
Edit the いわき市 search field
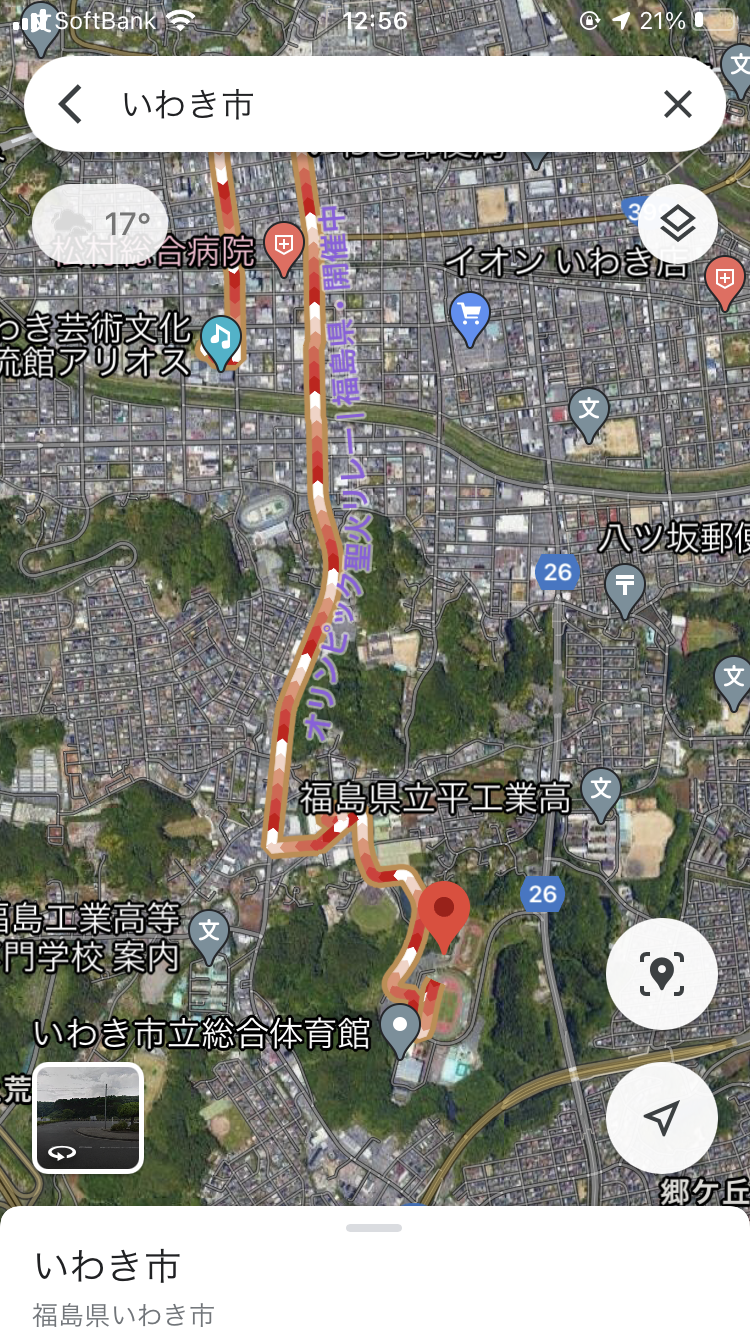(x=380, y=104)
